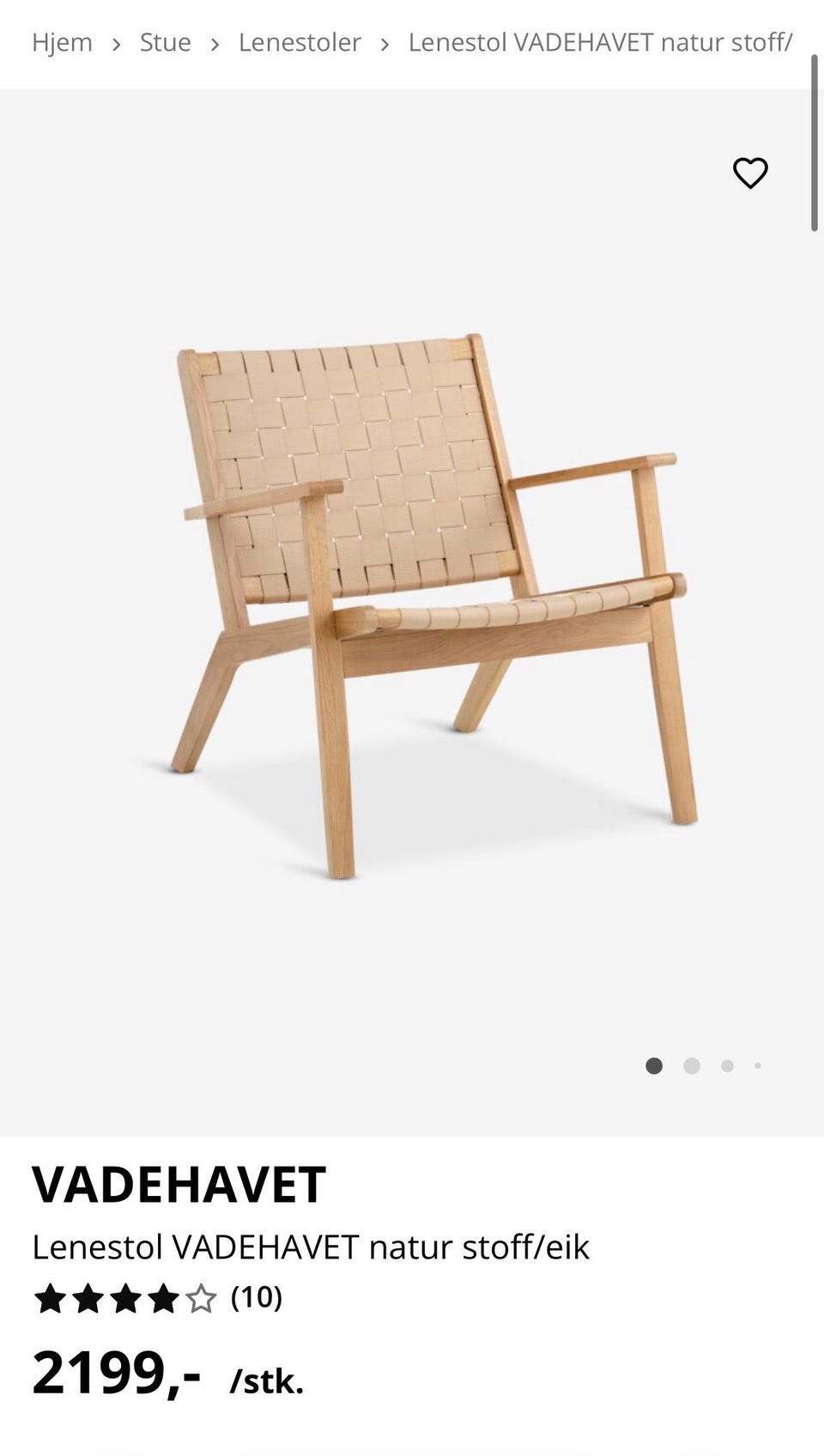Open the Lenestoler breadcrumb category
This screenshot has height=1456, width=824.
click(x=300, y=42)
